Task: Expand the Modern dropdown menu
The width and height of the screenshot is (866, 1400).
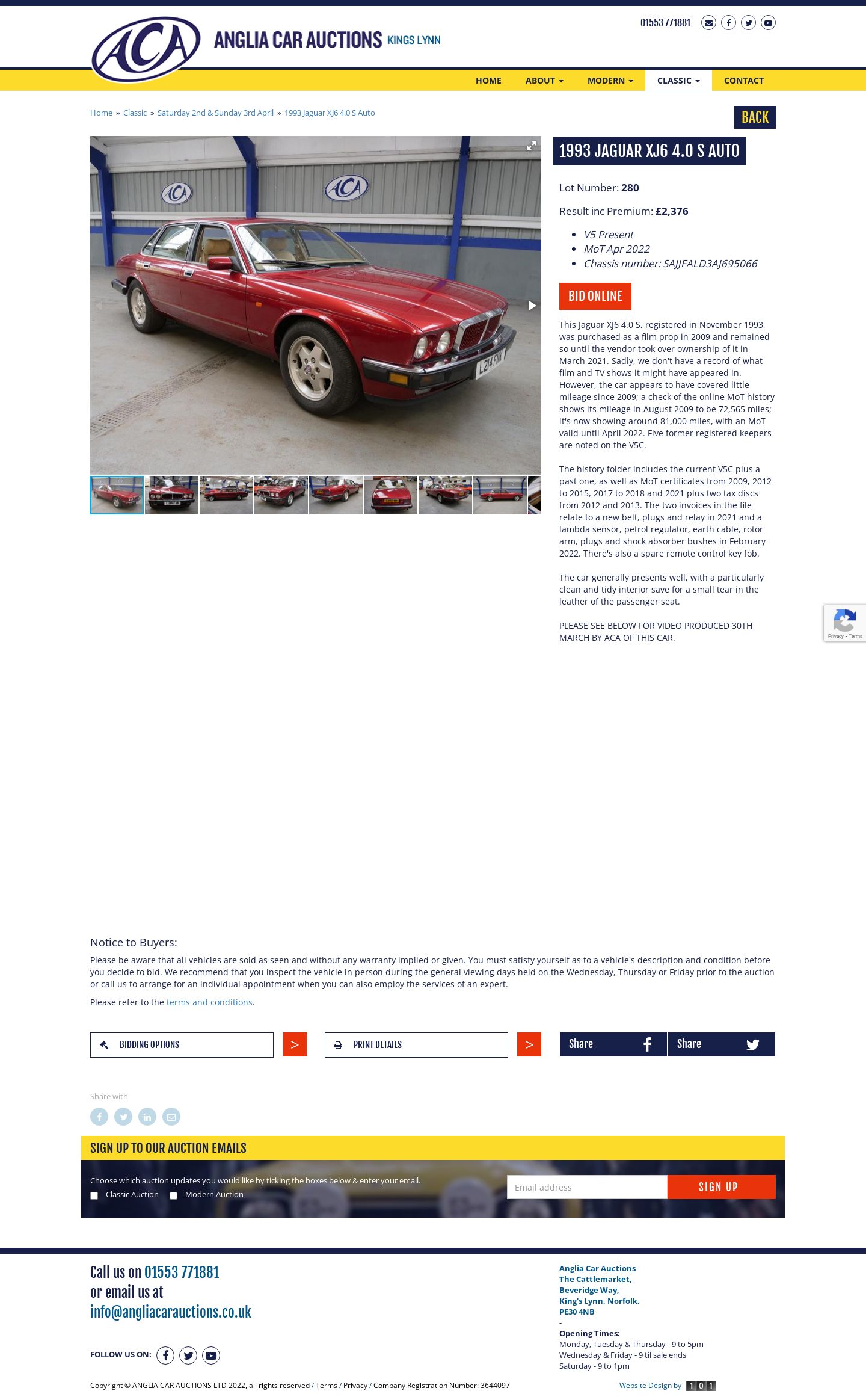Action: [x=610, y=81]
